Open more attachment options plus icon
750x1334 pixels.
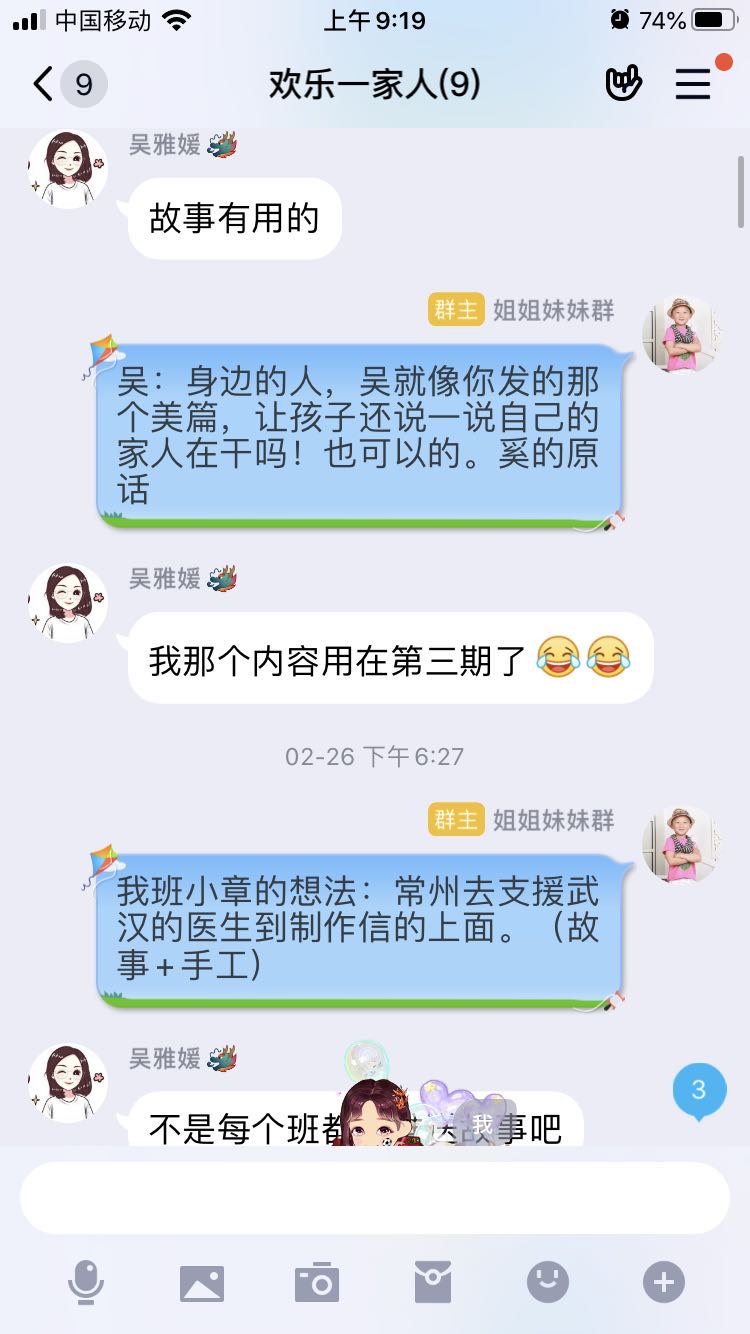tap(664, 1281)
